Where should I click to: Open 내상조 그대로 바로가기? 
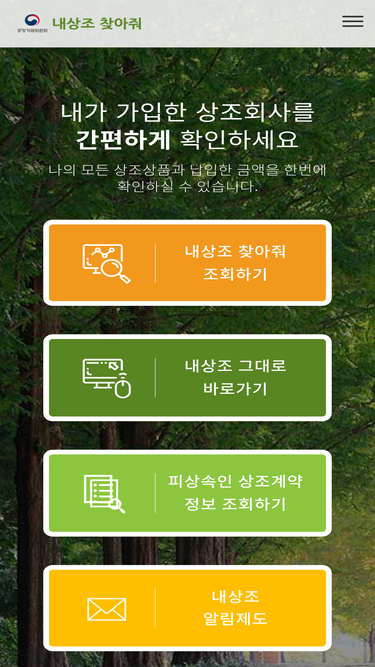pos(188,378)
